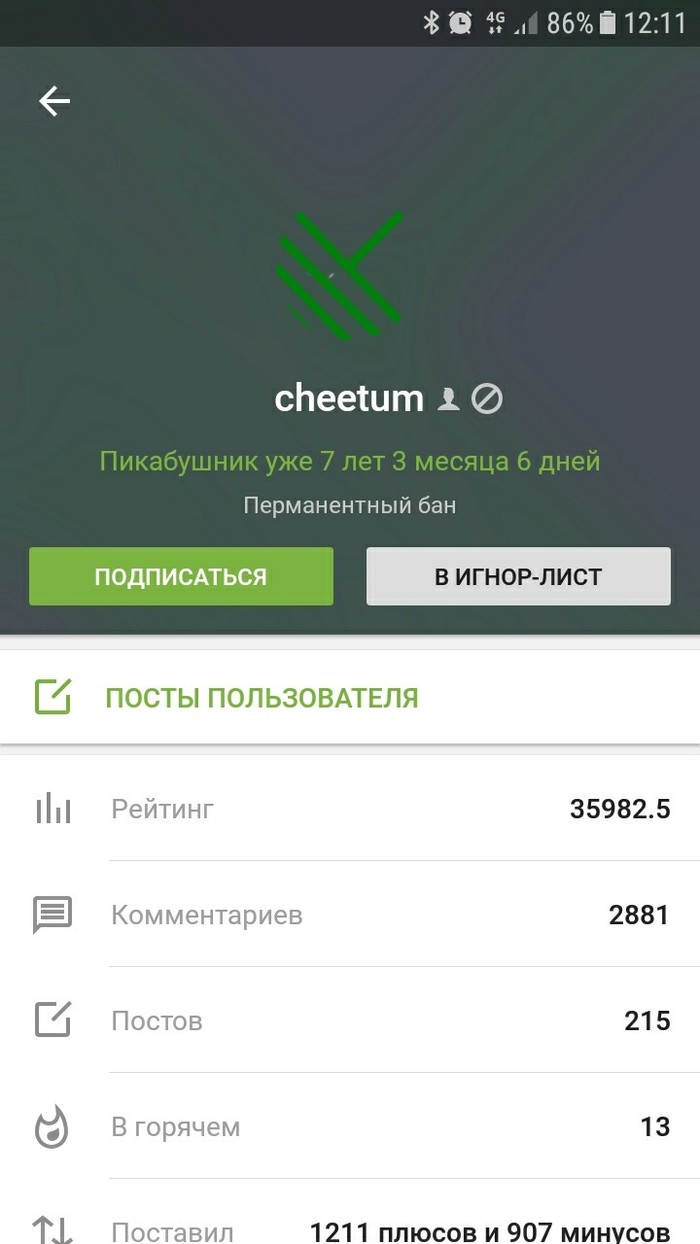Go back using the top arrow

point(55,101)
